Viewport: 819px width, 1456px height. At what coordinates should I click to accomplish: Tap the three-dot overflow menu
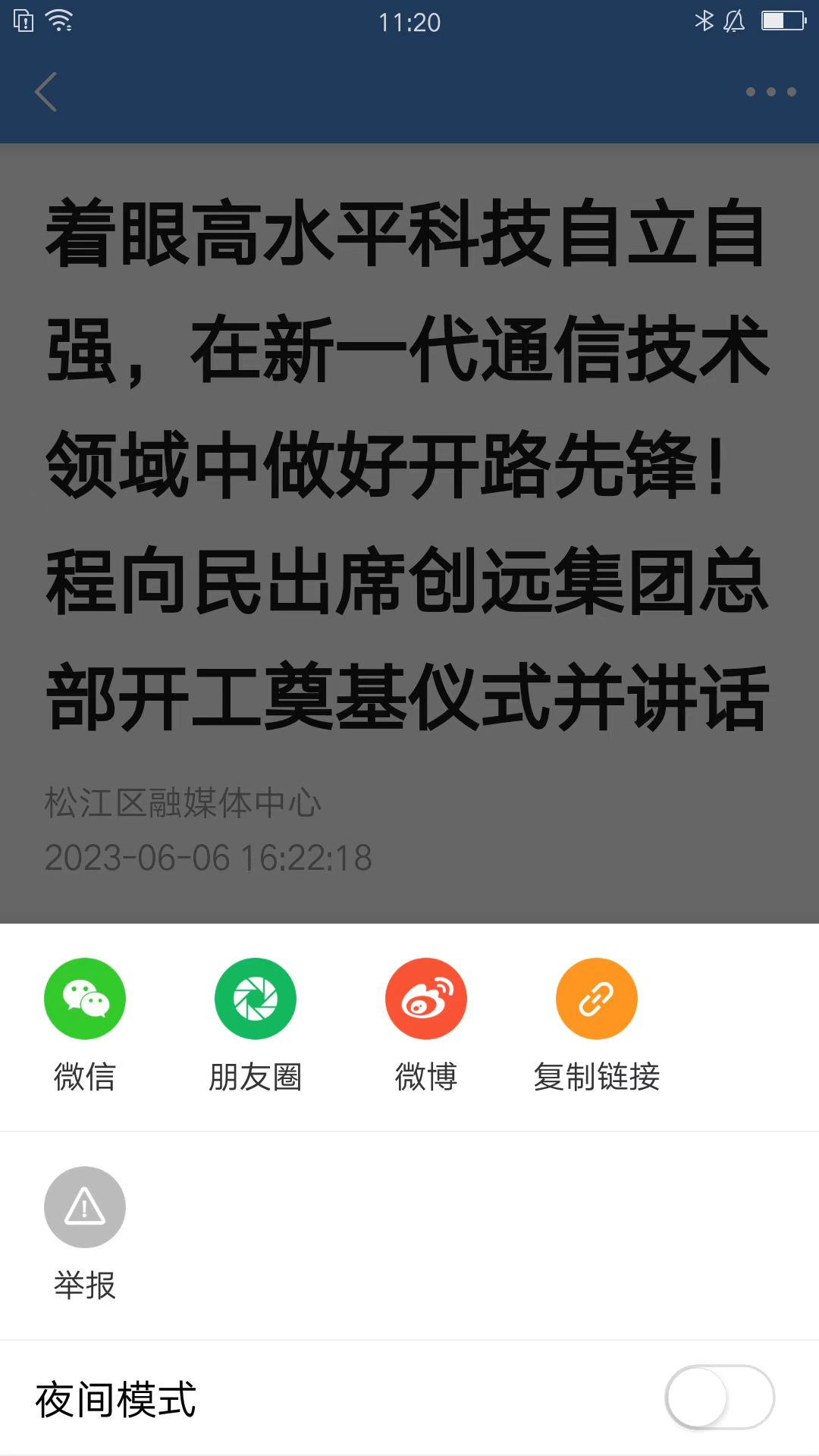pos(770,92)
